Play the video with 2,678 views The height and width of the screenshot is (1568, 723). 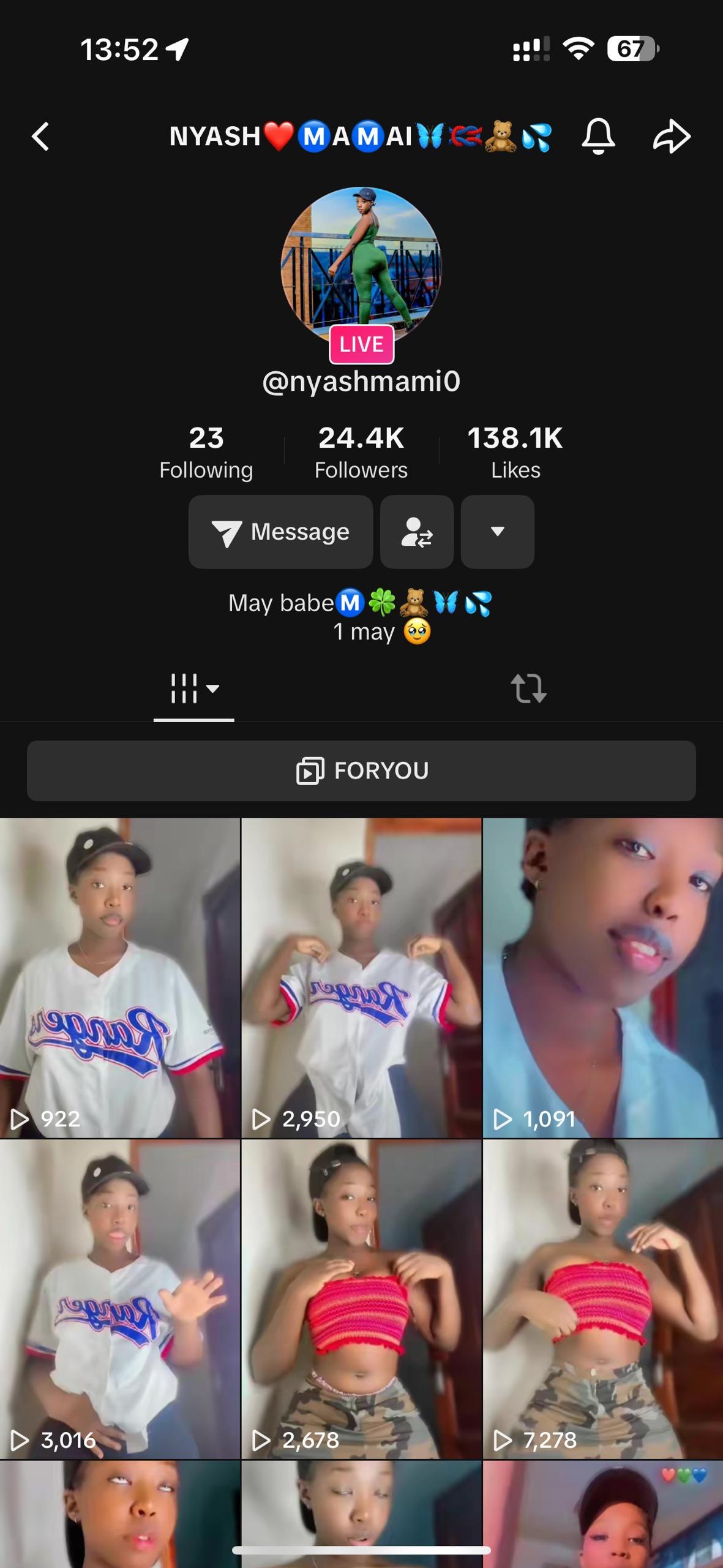[x=361, y=1298]
